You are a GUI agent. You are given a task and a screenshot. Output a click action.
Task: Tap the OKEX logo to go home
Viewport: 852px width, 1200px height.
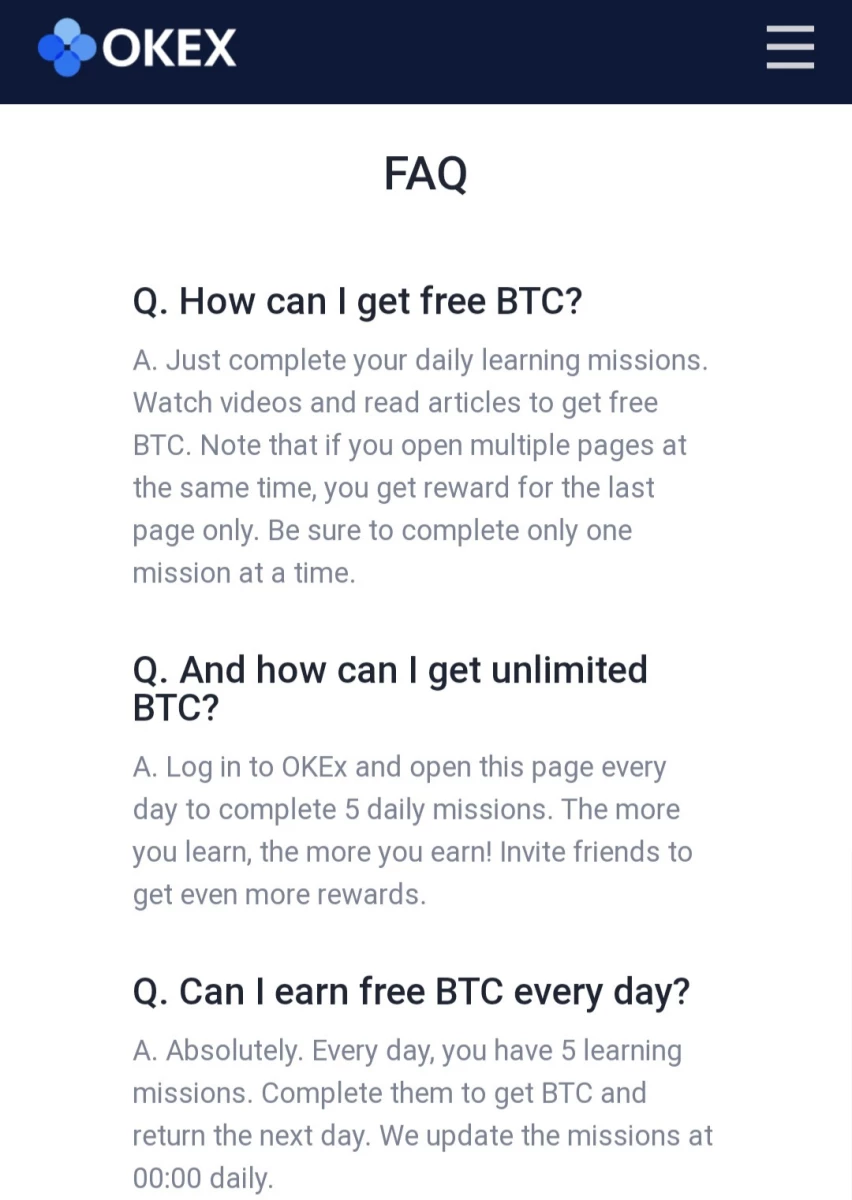137,47
